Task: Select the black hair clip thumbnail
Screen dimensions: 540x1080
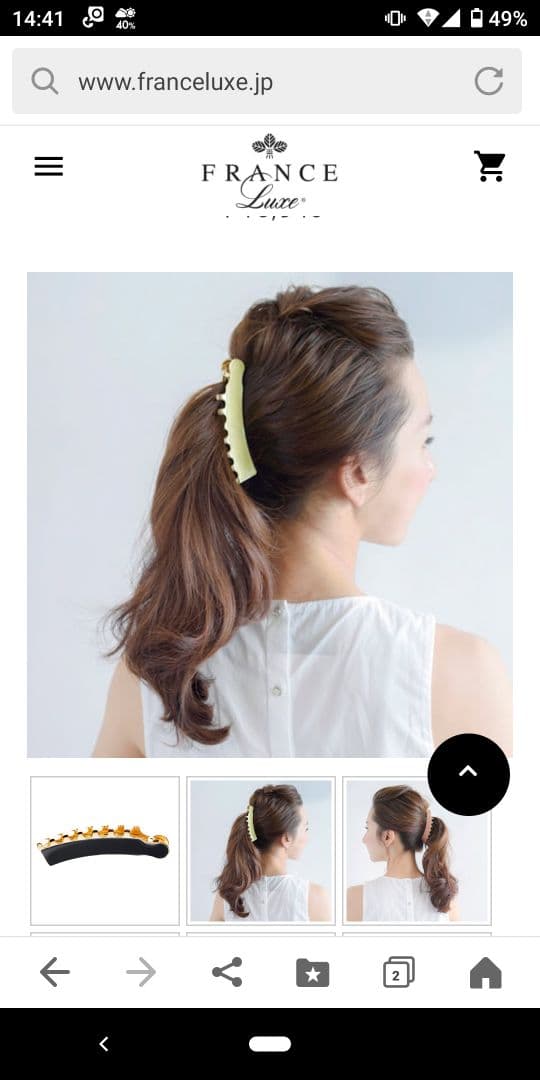Action: [105, 851]
